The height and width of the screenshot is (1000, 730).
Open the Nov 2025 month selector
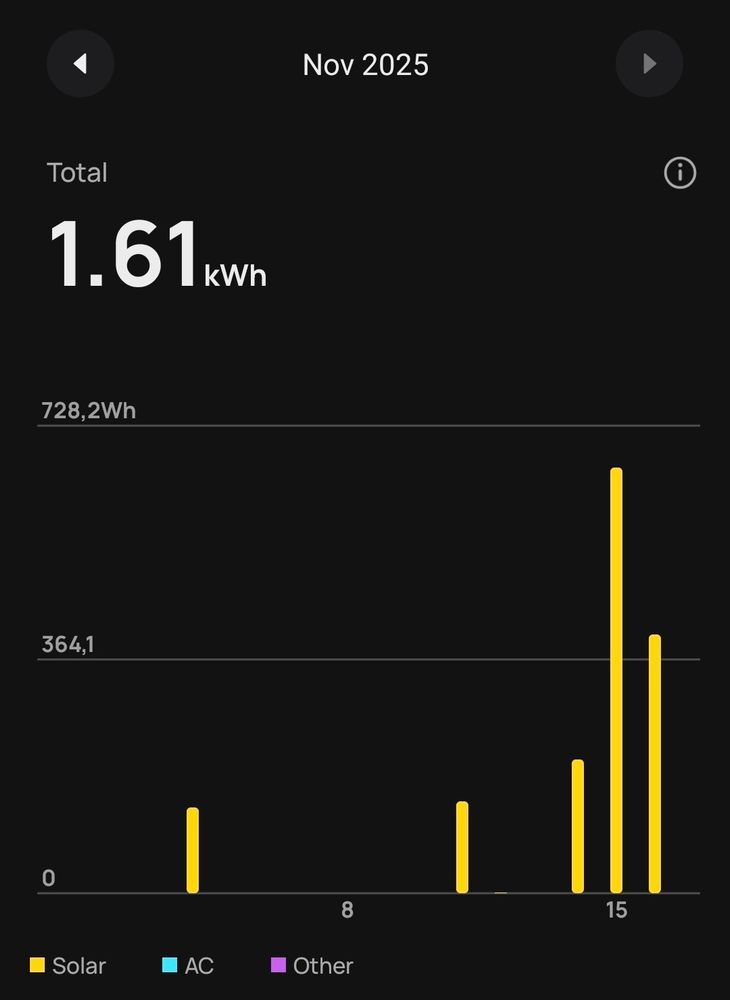365,64
